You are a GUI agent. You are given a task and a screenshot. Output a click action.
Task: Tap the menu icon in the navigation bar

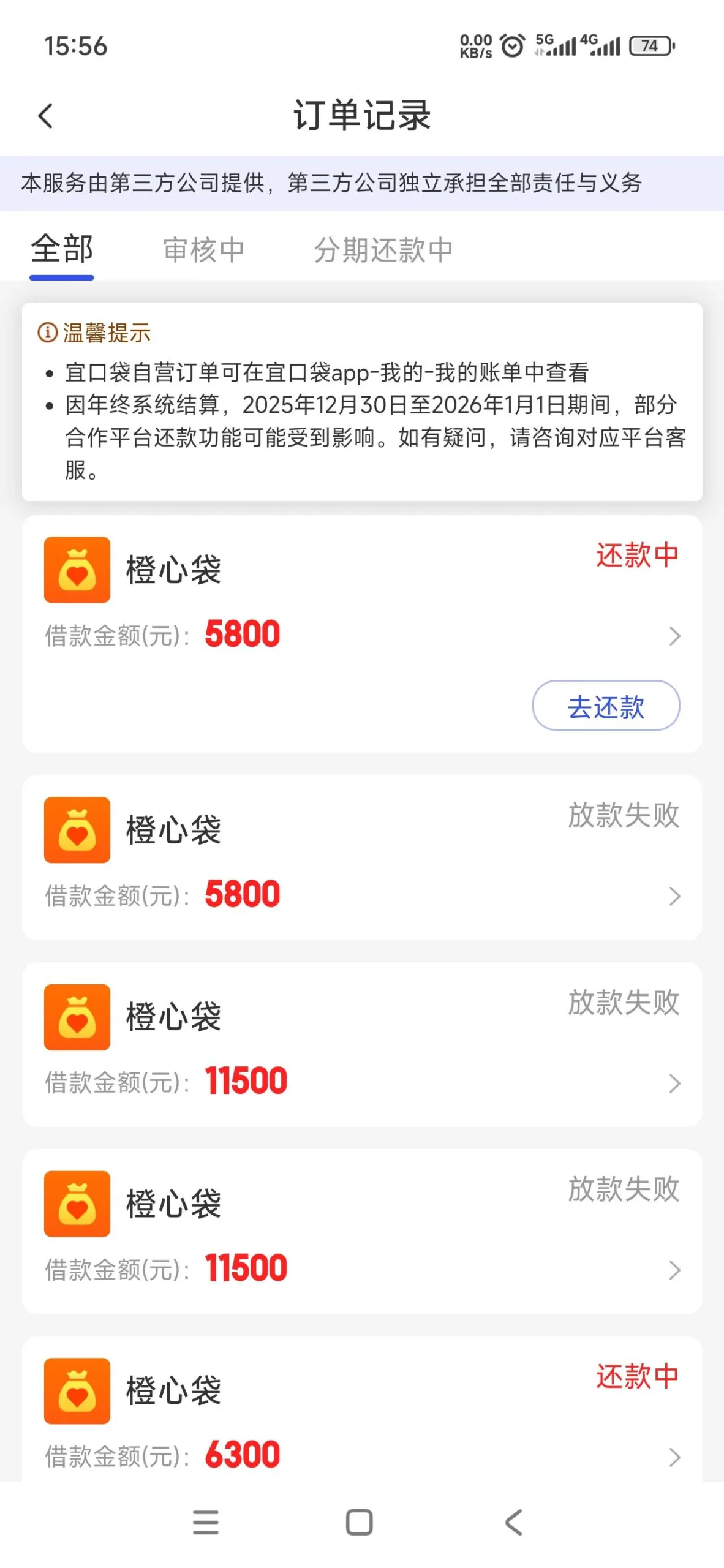pos(205,1521)
